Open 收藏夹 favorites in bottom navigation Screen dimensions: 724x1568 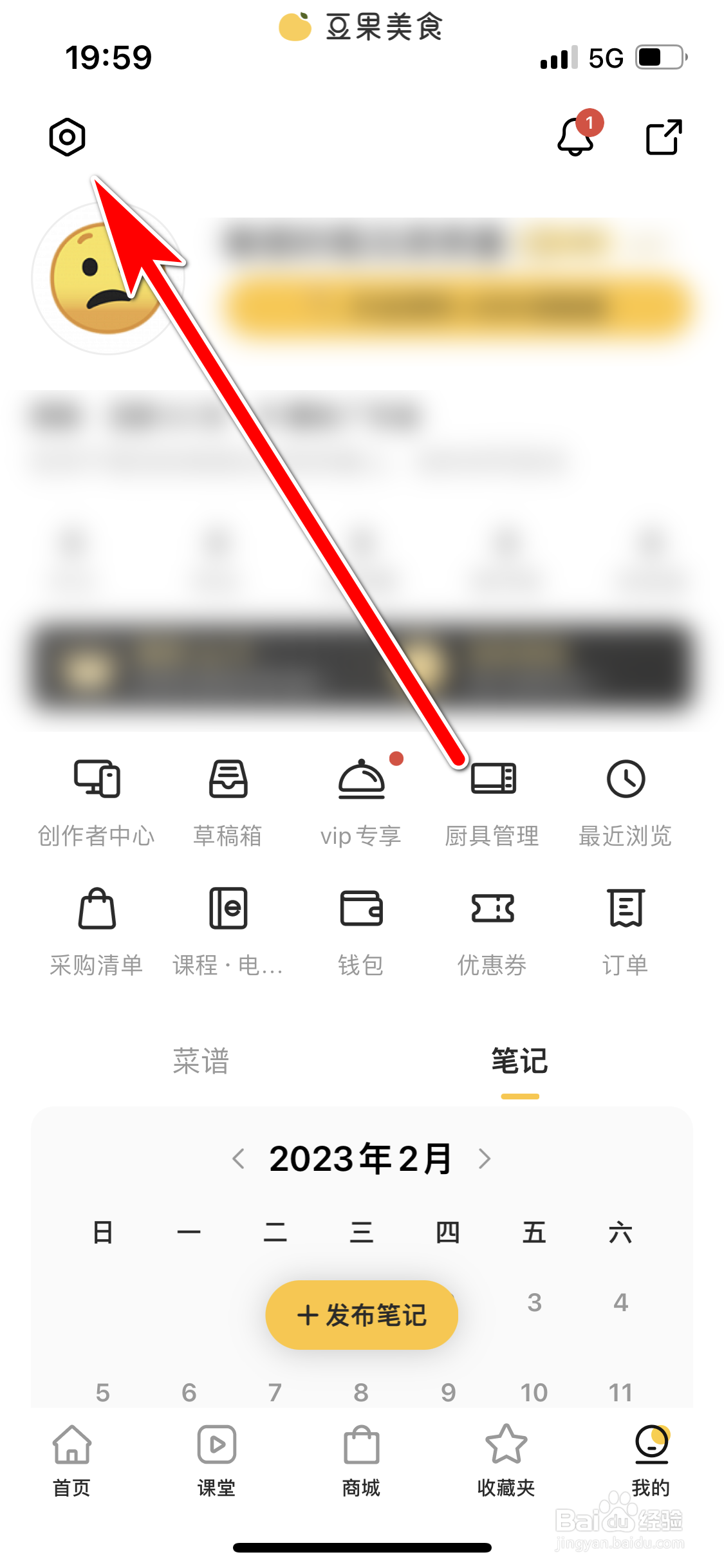(506, 1474)
